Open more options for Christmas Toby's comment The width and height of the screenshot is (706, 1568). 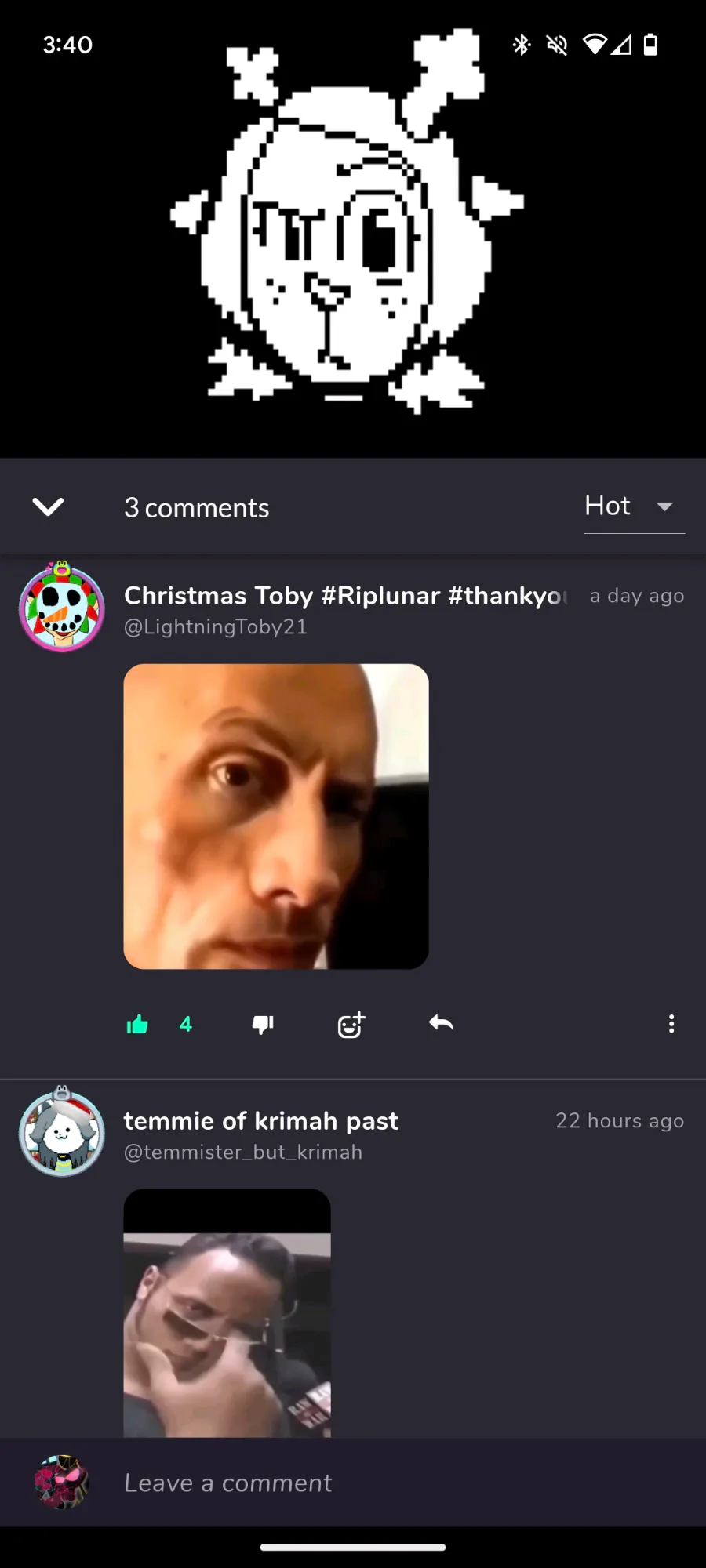click(x=671, y=1023)
